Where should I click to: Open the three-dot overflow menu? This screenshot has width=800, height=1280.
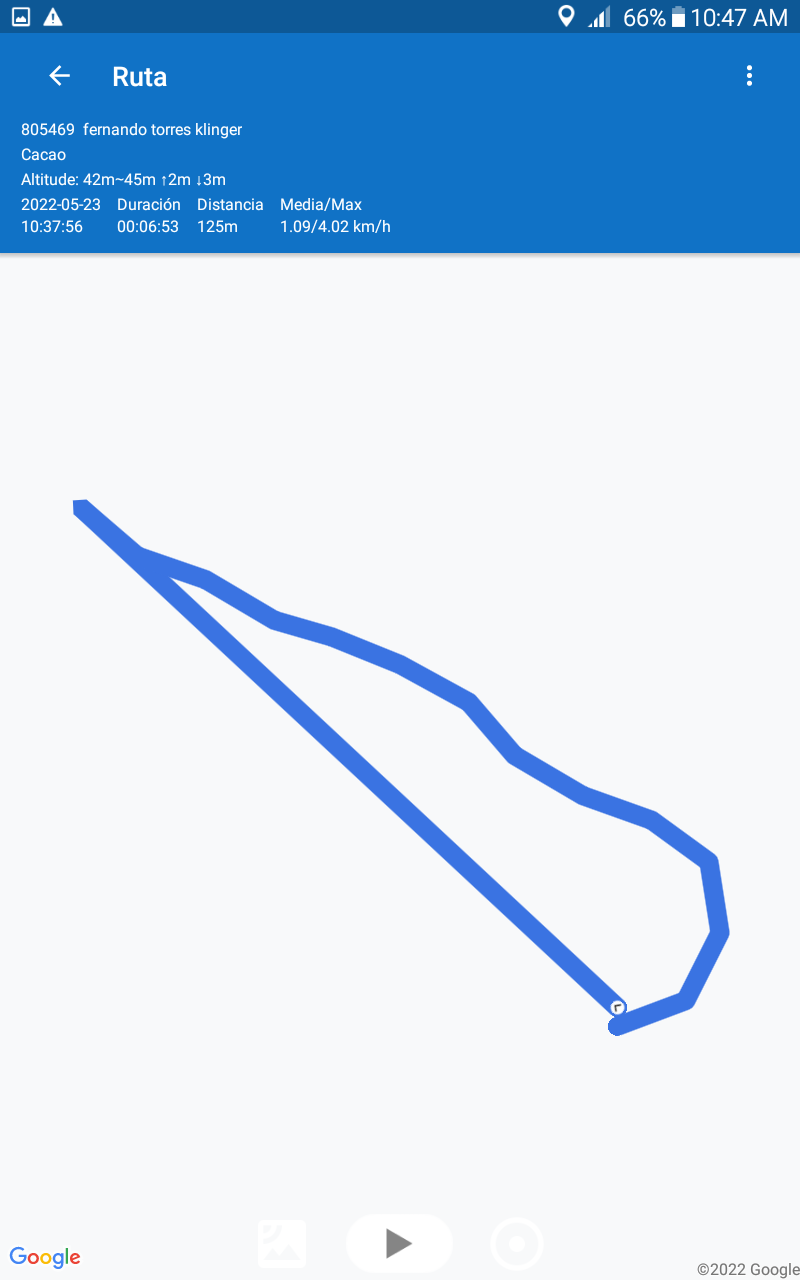(749, 76)
